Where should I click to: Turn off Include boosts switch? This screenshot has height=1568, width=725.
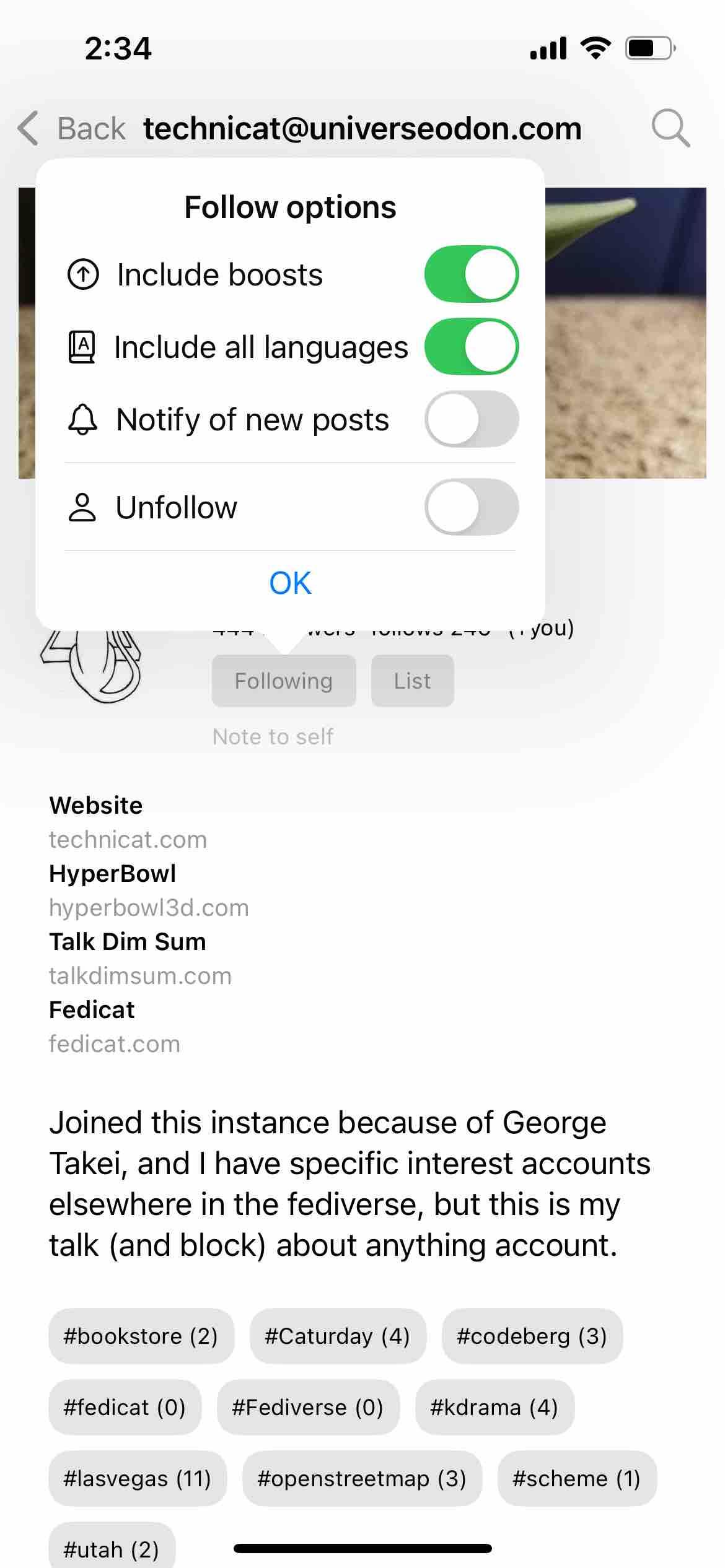pos(472,274)
